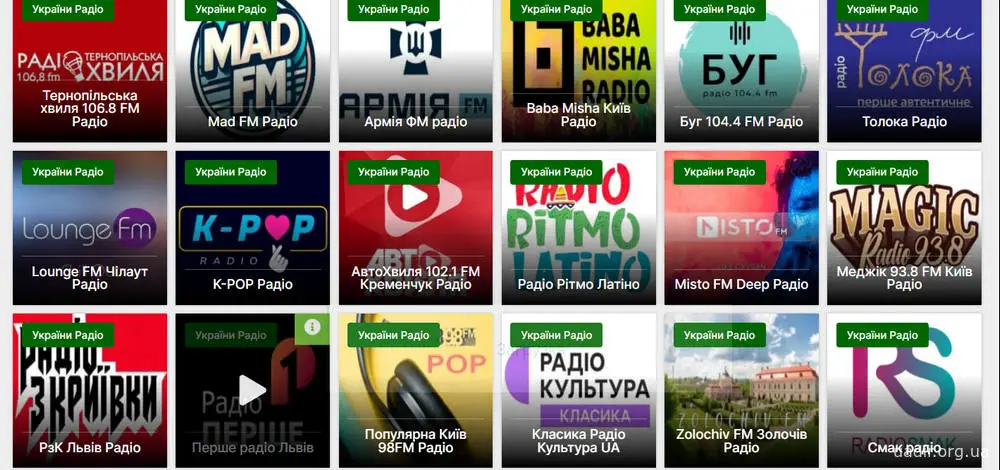Open the K-POP Радіо card
1000x470 pixels.
pos(252,235)
